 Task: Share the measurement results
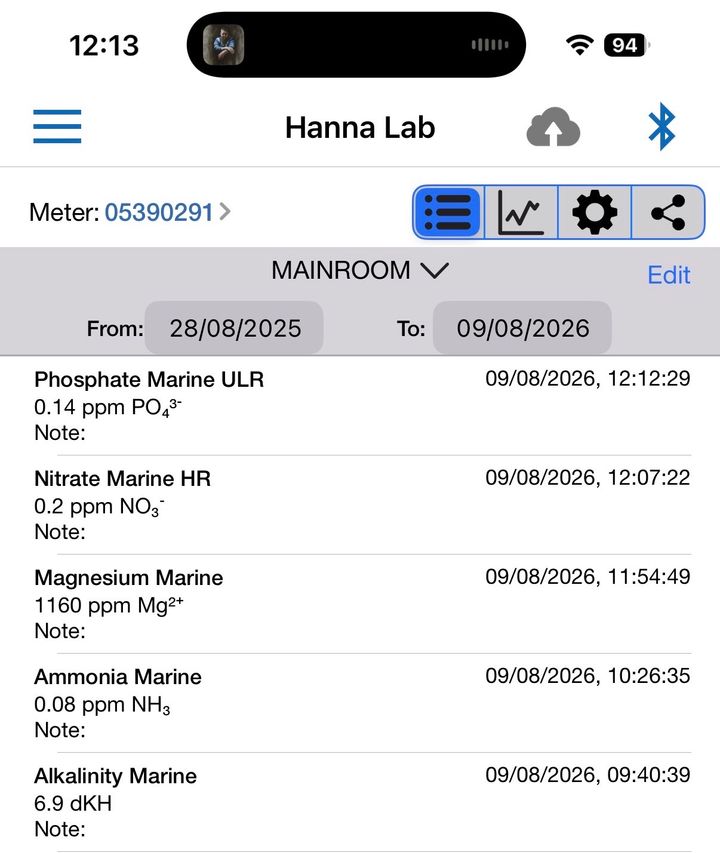click(668, 212)
